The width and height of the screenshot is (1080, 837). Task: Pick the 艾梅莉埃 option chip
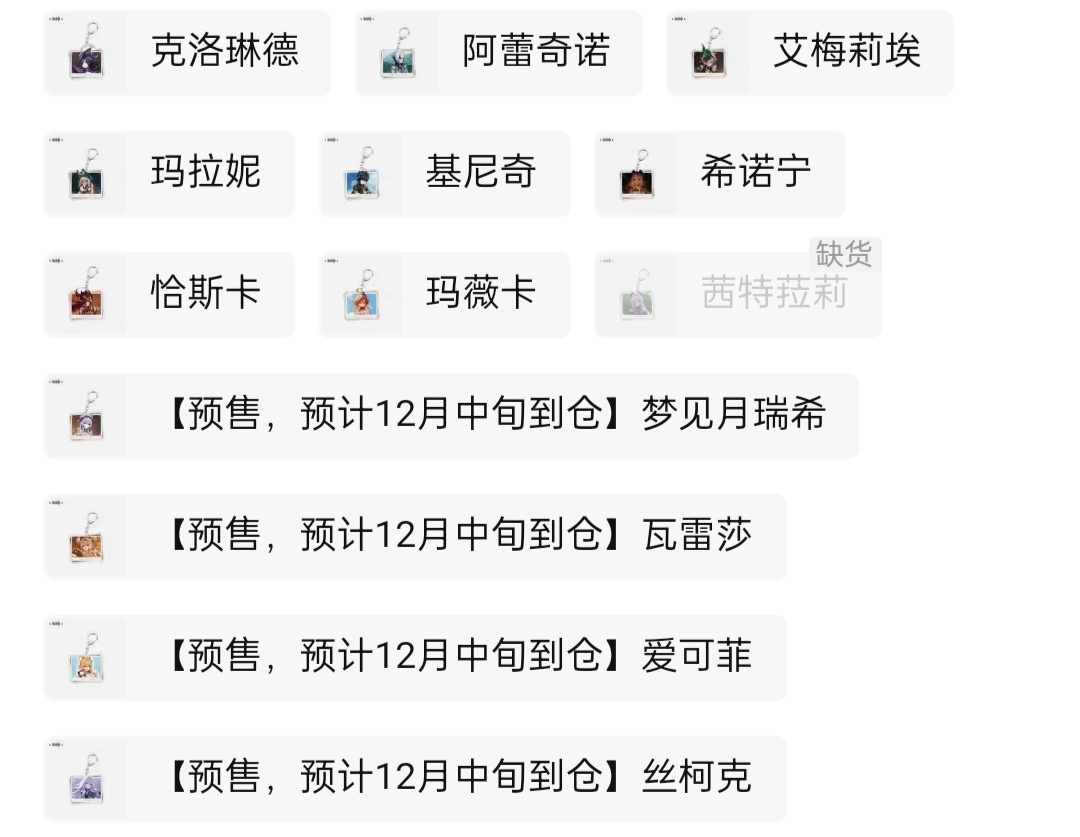click(810, 53)
